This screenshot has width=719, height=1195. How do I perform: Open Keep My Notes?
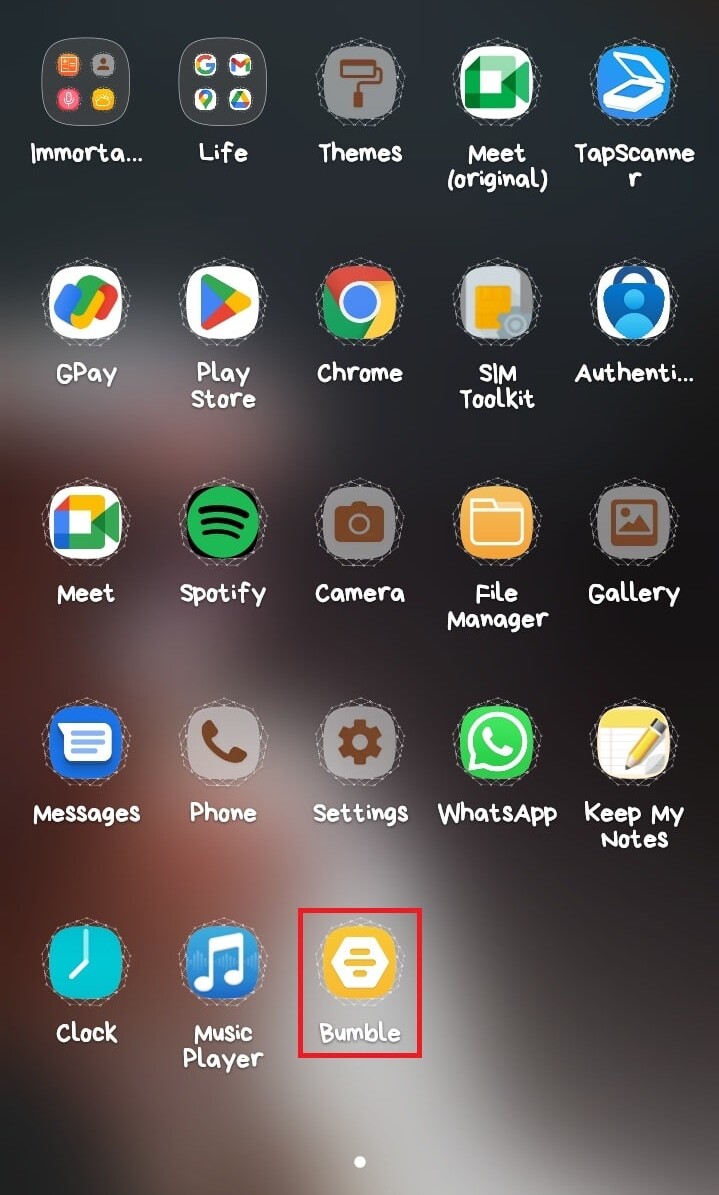(634, 743)
